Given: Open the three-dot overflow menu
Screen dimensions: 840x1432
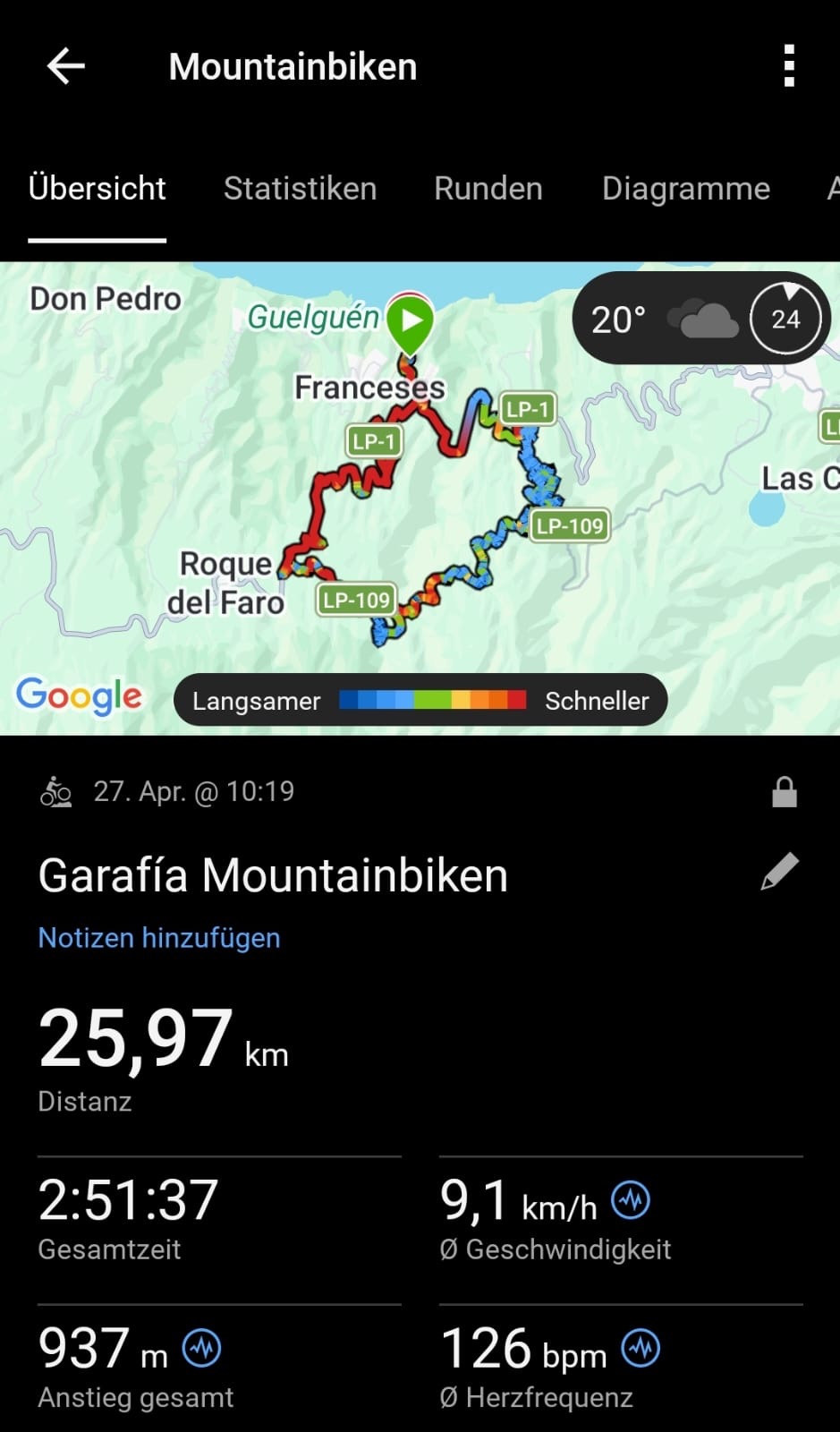Looking at the screenshot, I should (x=788, y=66).
